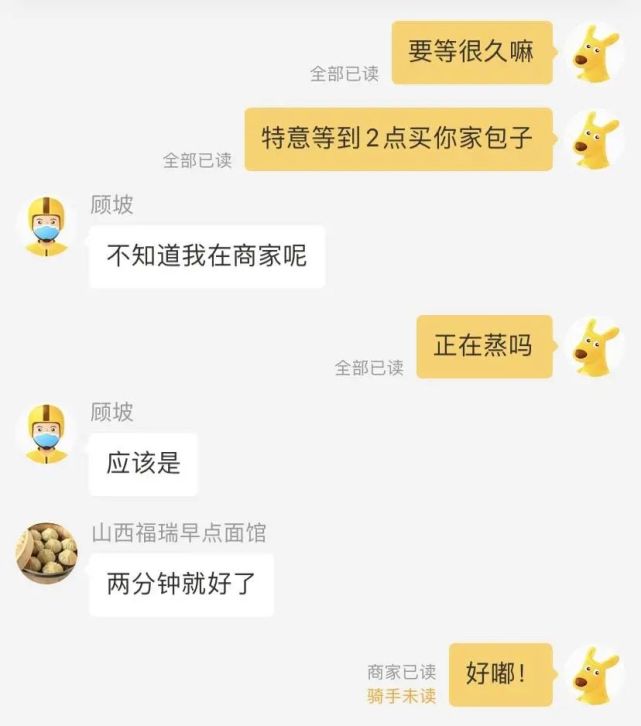Tap 顾坡's avatar beside 不知道我在商家呢
Screen dimensions: 641x726
(46, 227)
